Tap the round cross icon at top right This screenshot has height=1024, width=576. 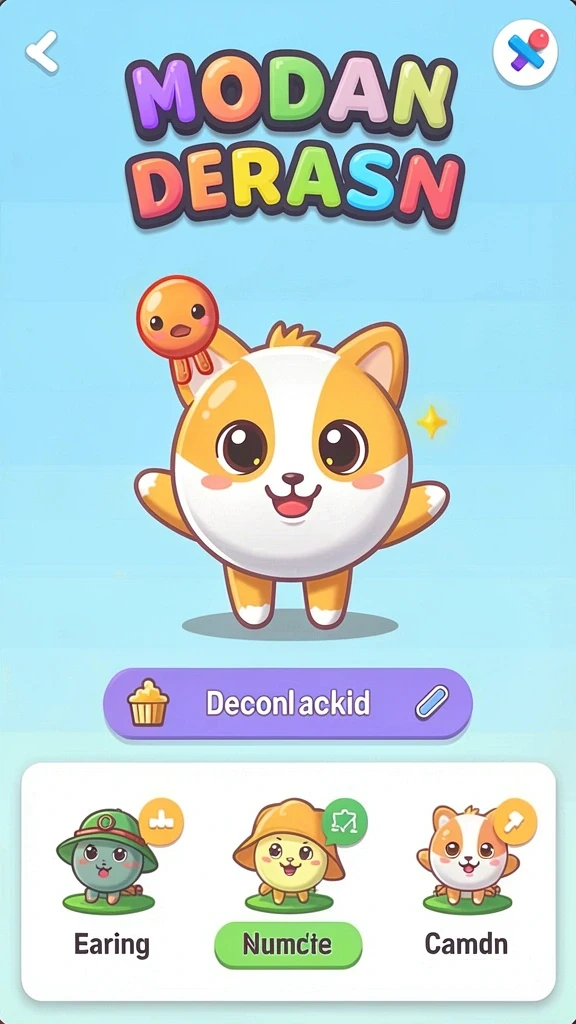point(526,54)
